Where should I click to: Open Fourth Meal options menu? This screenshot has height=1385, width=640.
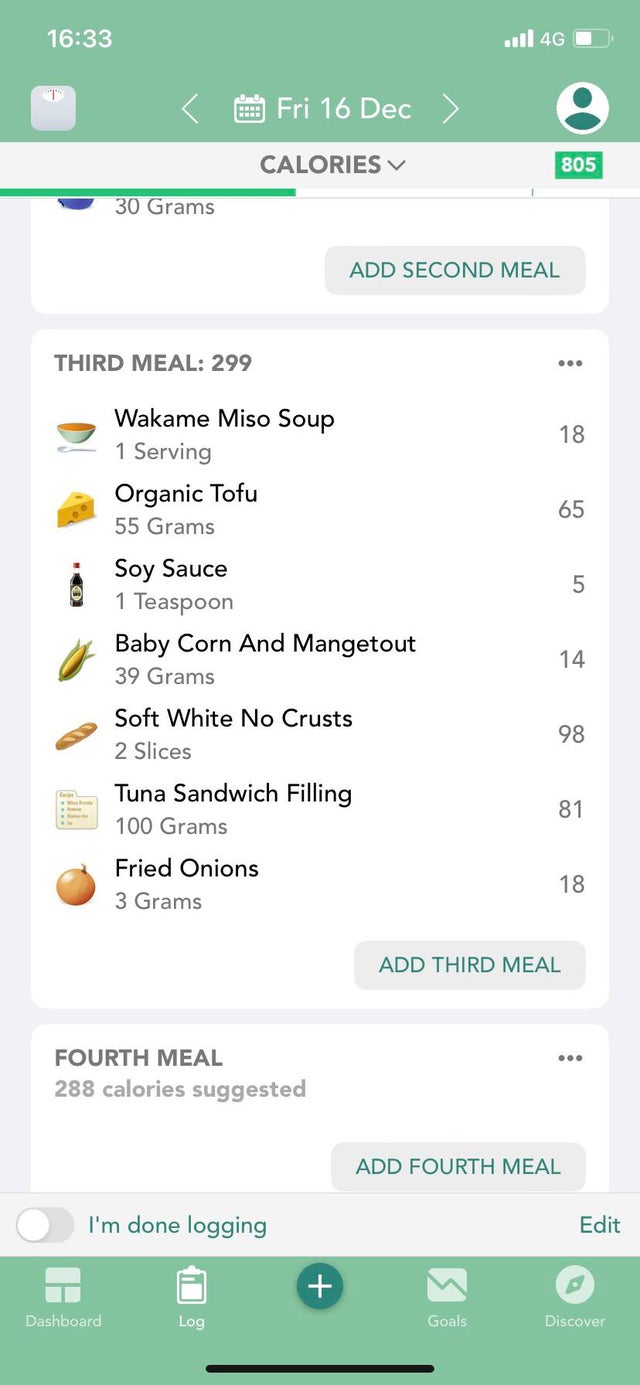(x=570, y=1058)
